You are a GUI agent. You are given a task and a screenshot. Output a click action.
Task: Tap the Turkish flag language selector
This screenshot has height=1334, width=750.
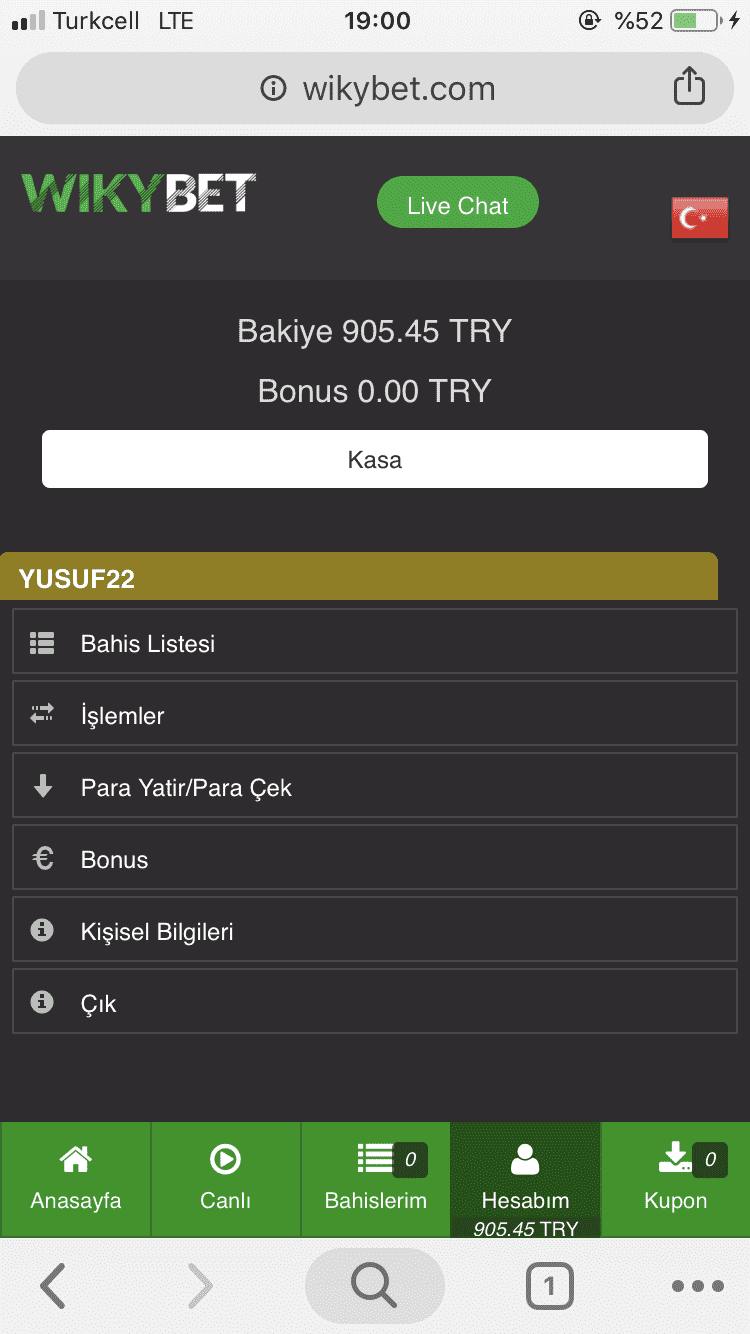point(699,218)
